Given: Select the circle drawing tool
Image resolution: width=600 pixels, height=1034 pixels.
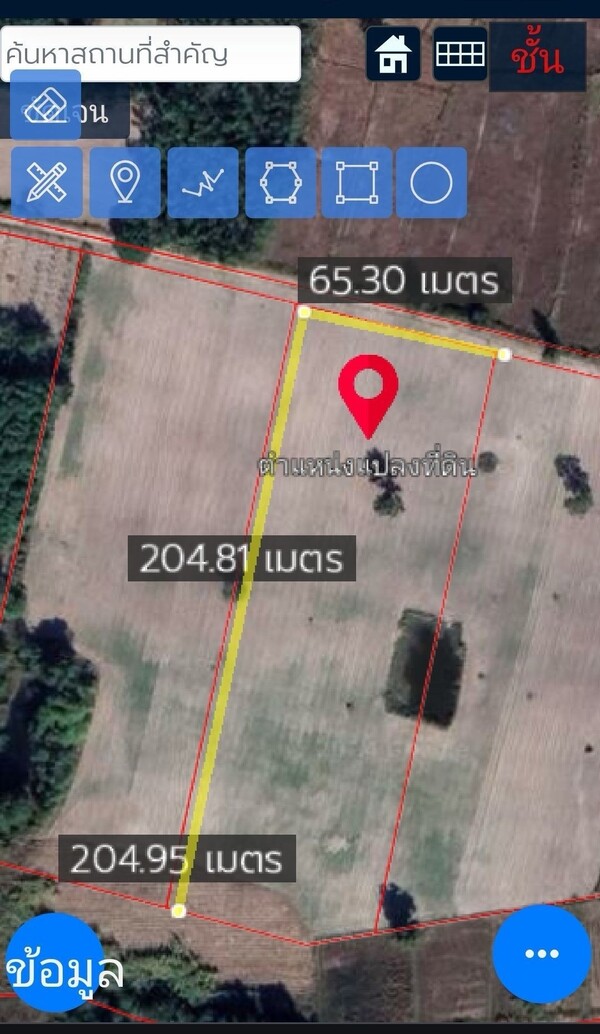Looking at the screenshot, I should pos(432,183).
